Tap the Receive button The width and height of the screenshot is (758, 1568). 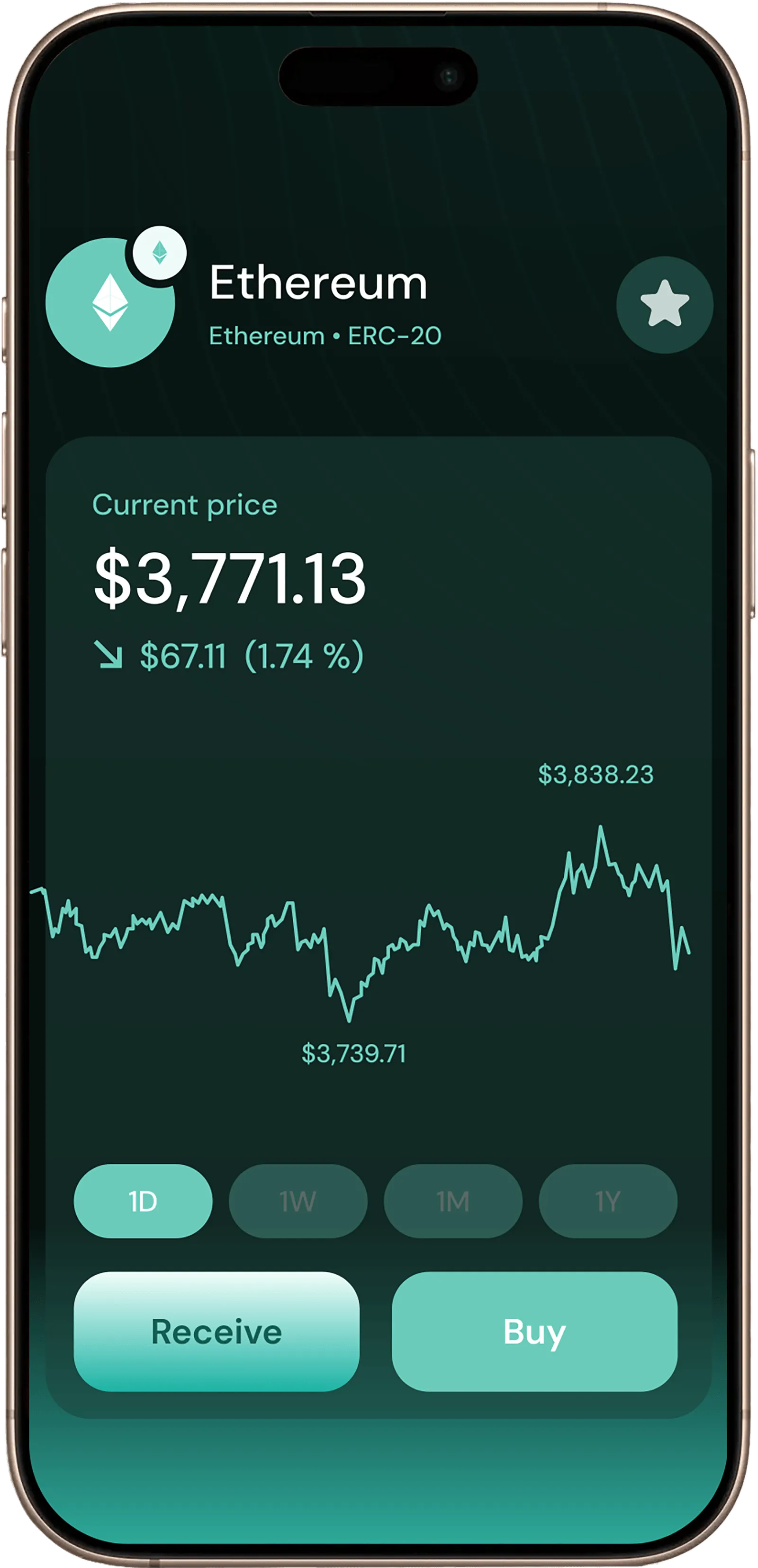pyautogui.click(x=217, y=1331)
